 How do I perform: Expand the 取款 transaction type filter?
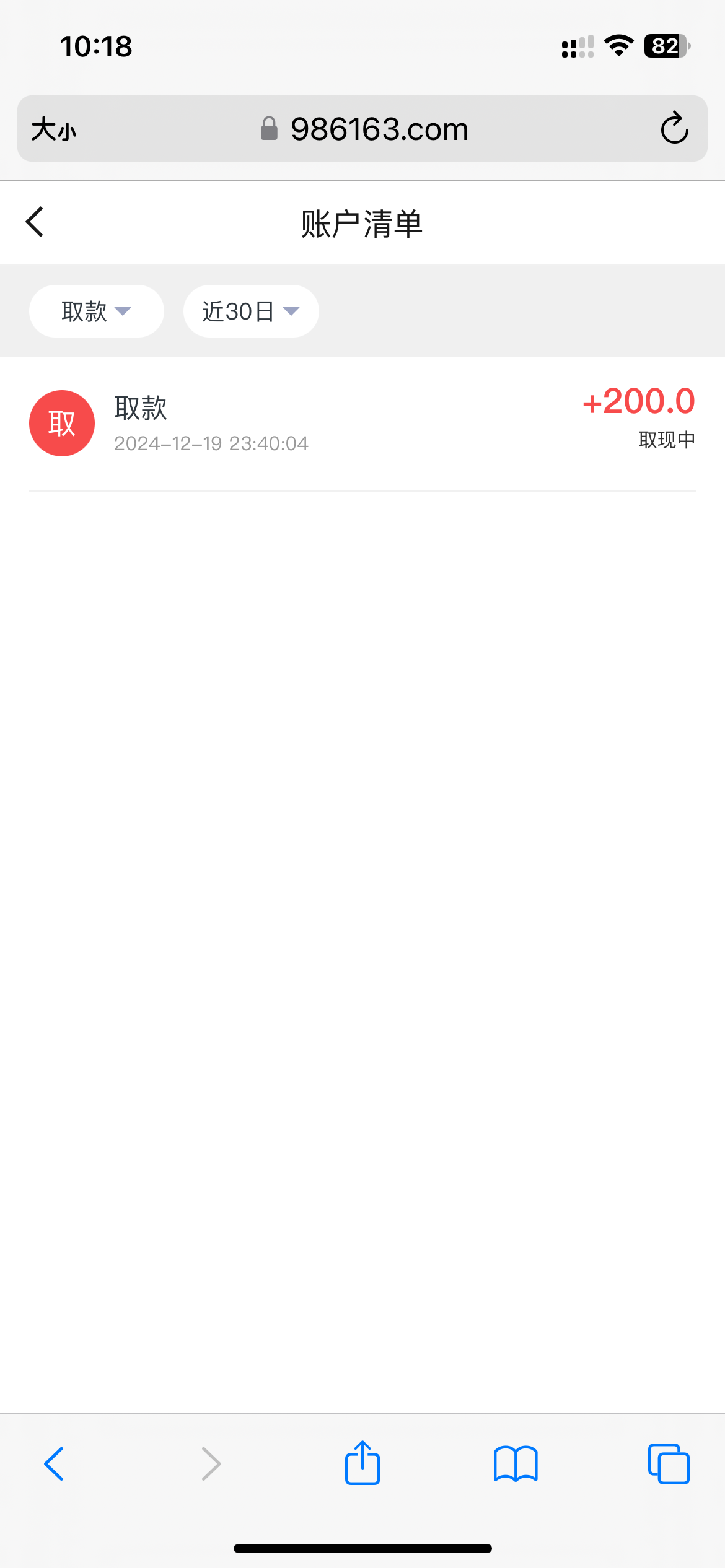click(96, 311)
